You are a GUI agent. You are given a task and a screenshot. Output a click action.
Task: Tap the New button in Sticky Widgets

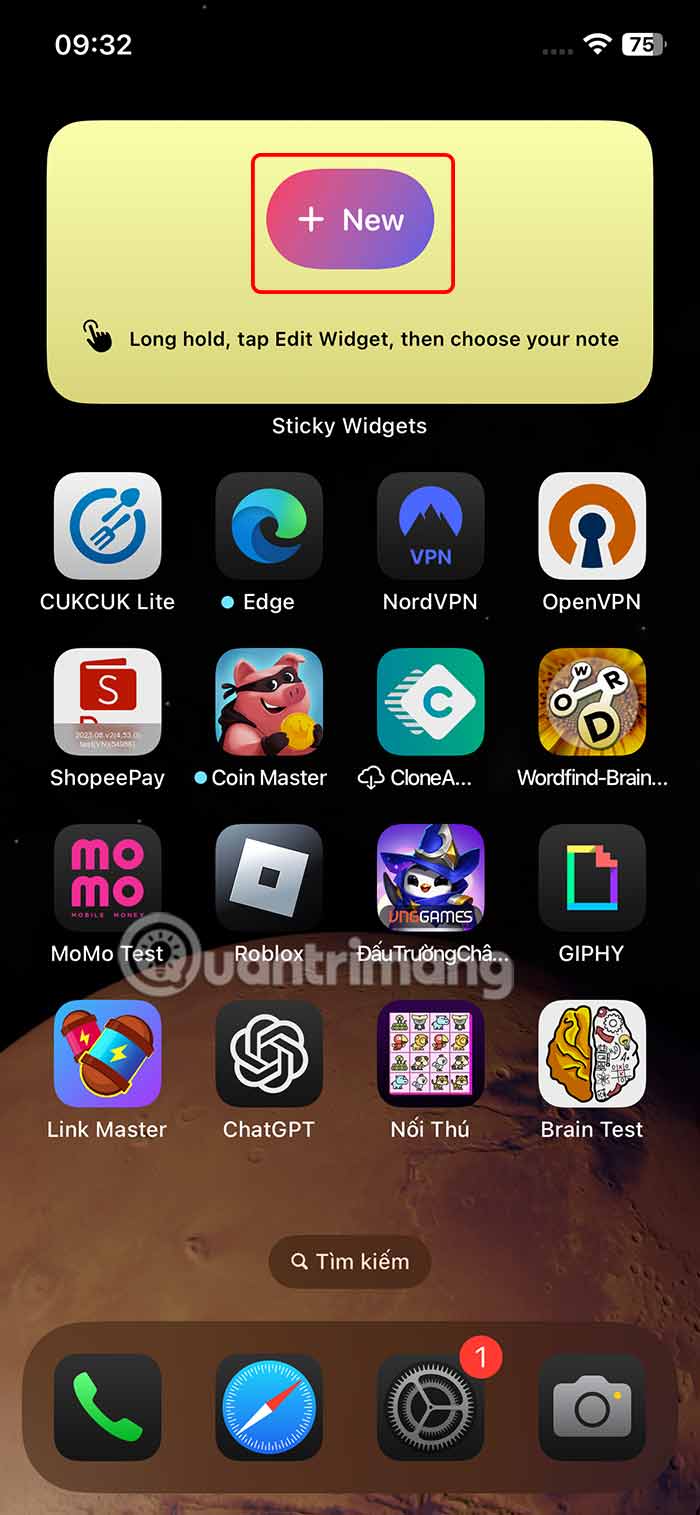pos(350,220)
